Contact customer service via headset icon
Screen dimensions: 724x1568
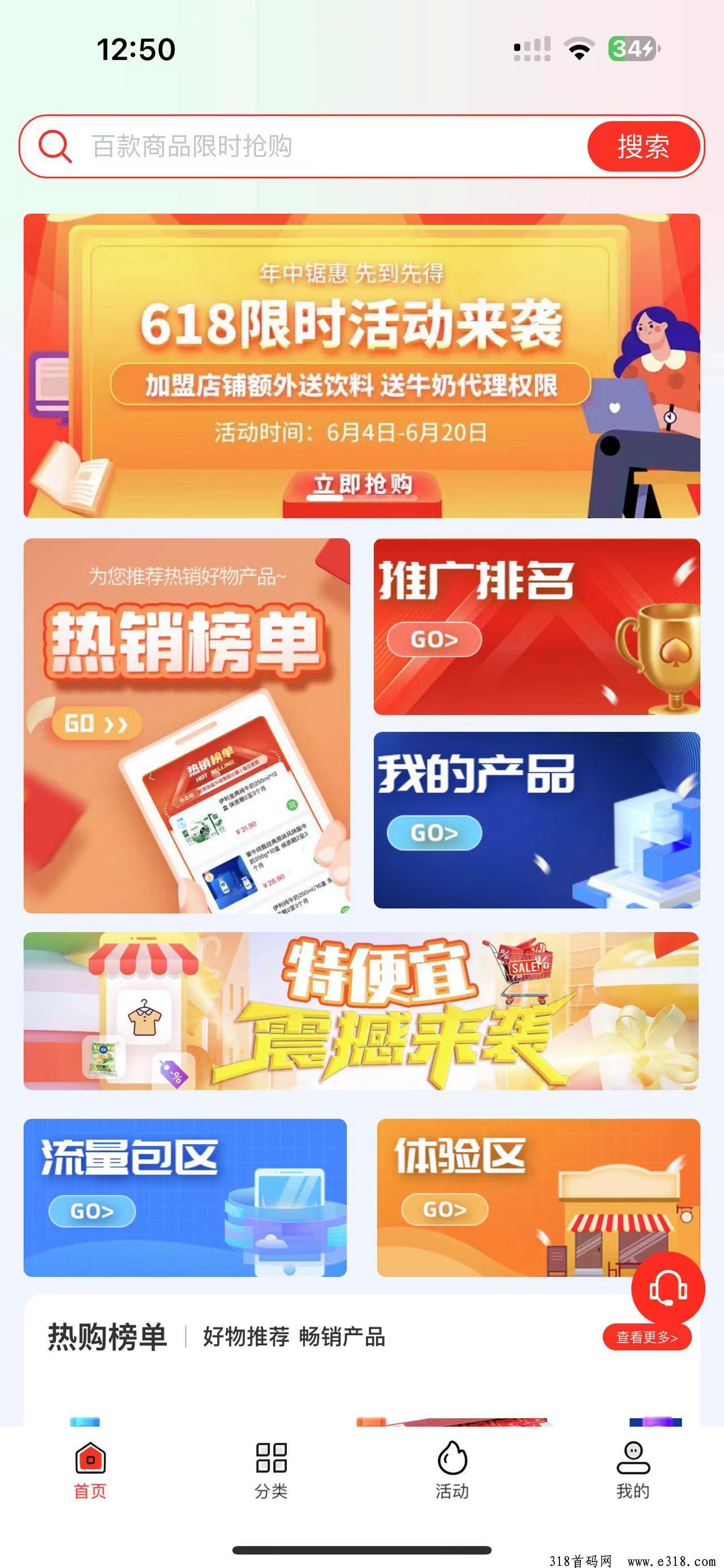[667, 1289]
